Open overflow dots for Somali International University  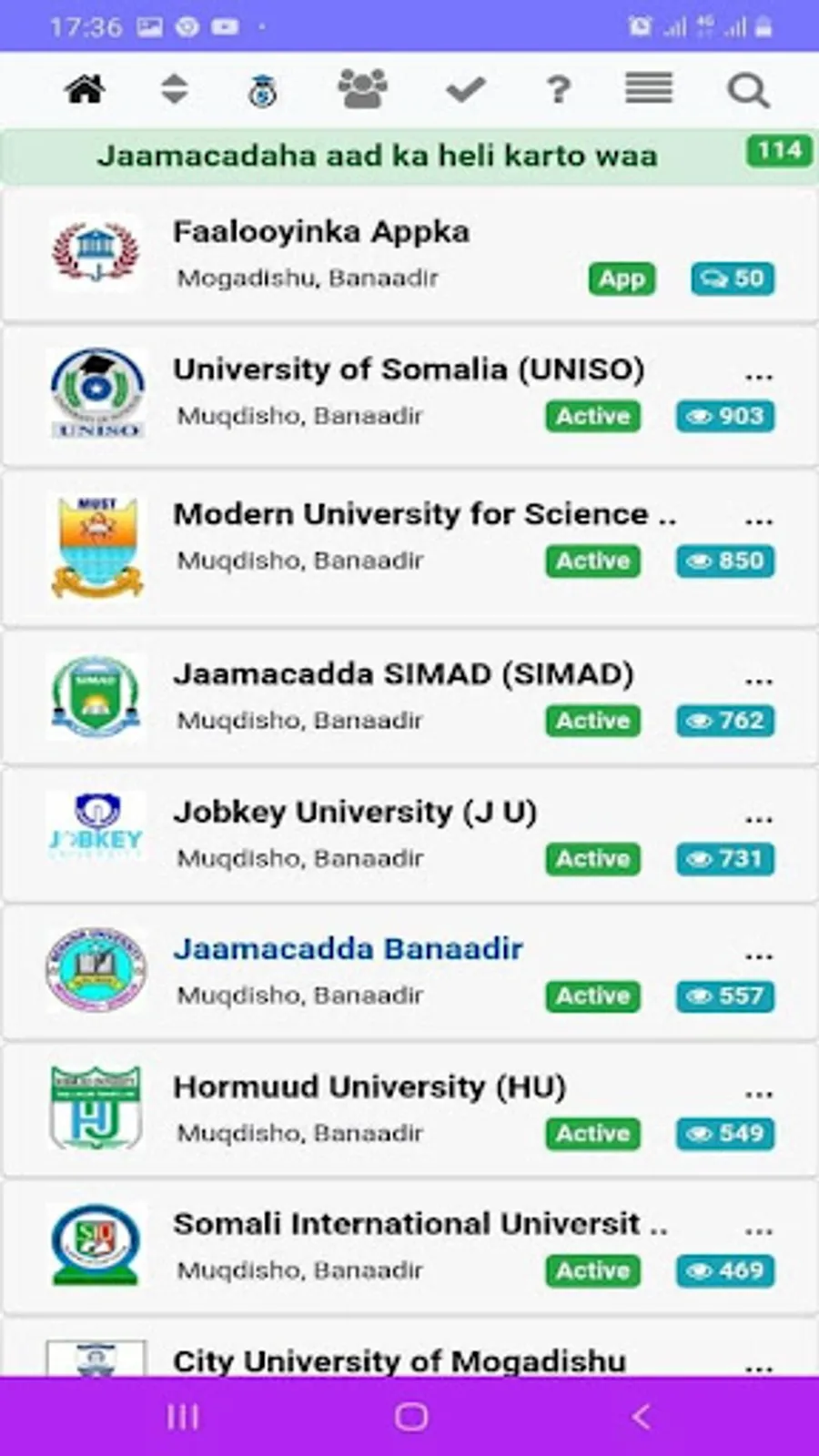pyautogui.click(x=758, y=1231)
